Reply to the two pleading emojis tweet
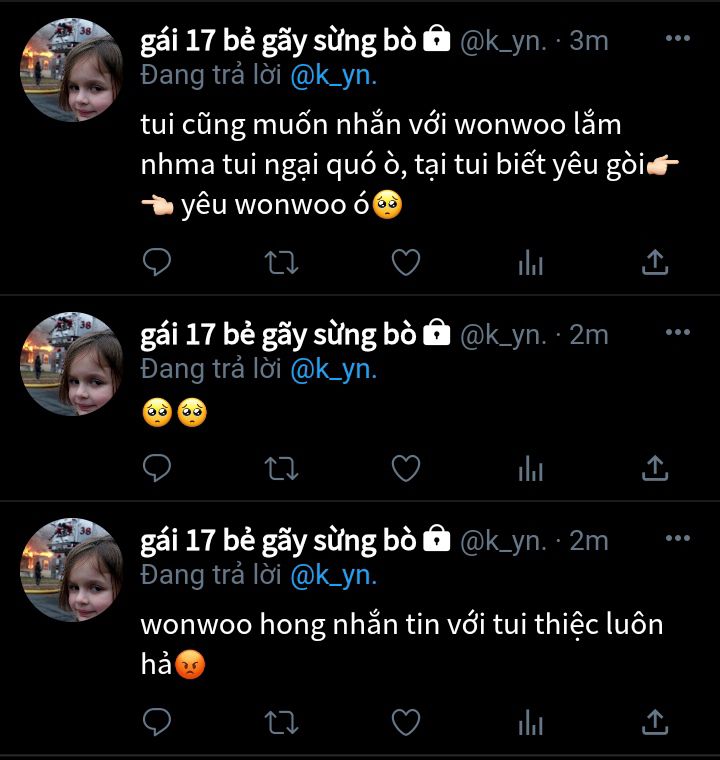 157,467
